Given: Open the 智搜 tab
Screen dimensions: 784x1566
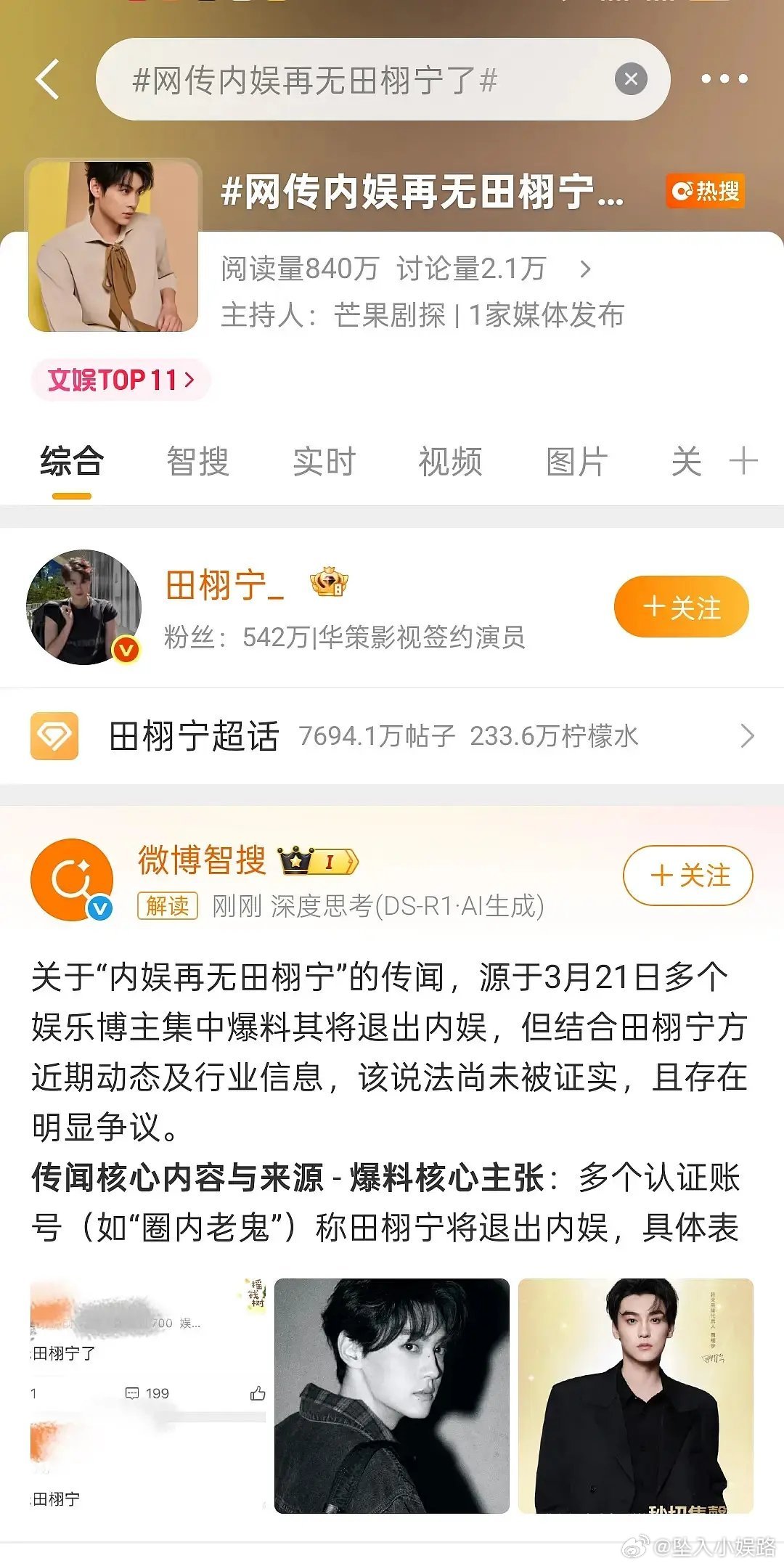Looking at the screenshot, I should tap(197, 462).
